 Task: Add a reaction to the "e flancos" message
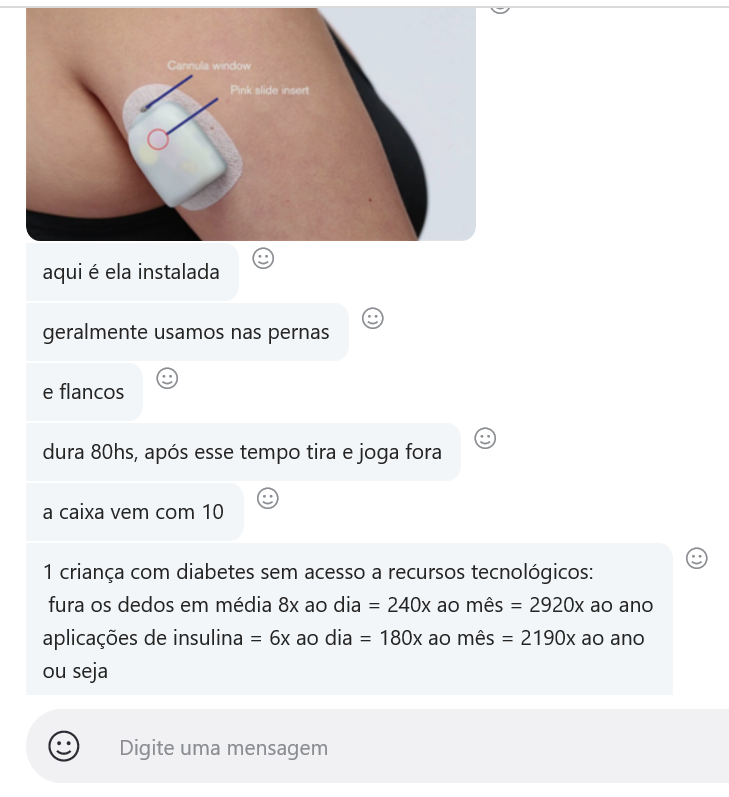168,378
